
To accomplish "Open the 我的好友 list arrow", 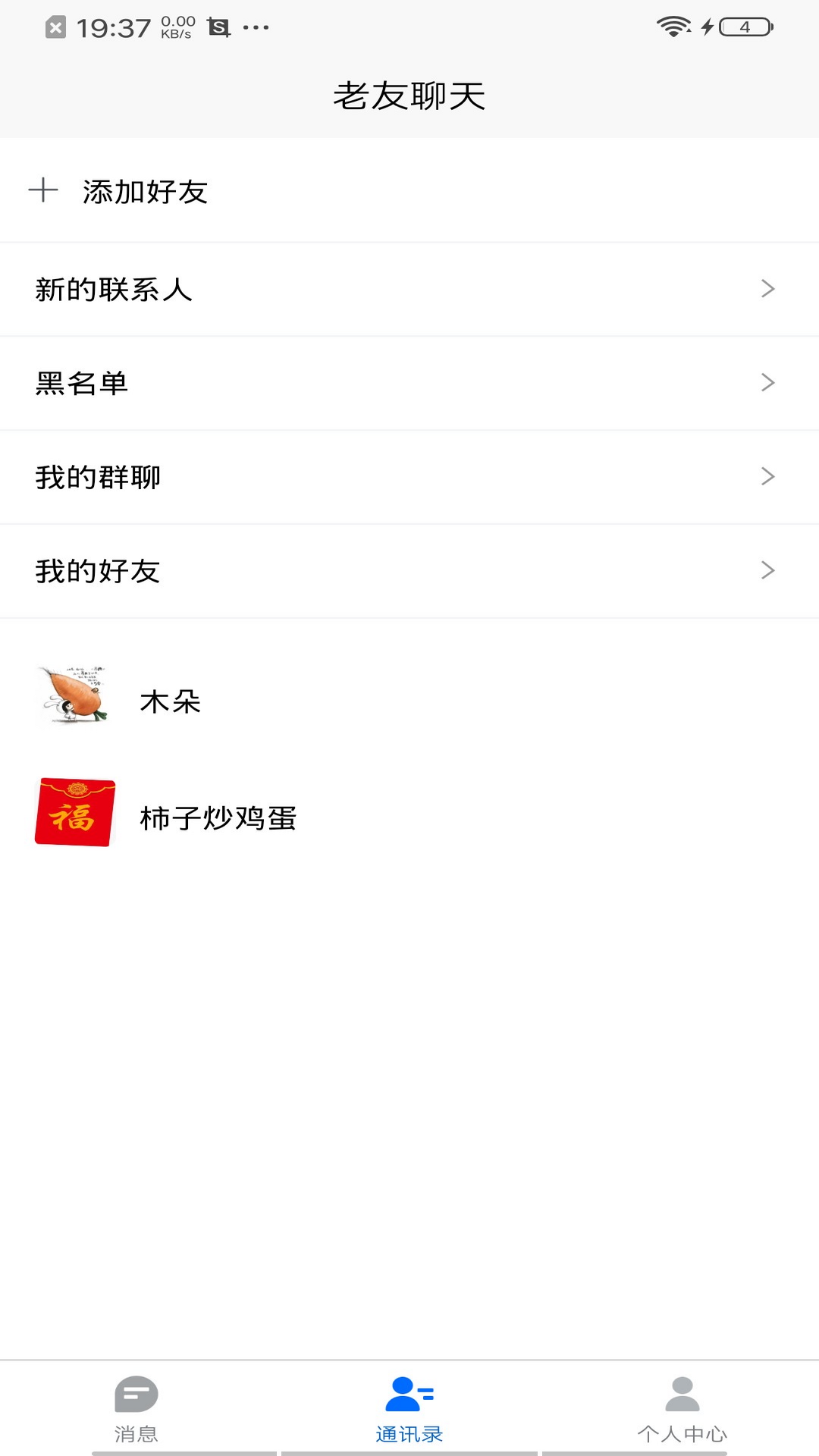I will (767, 571).
